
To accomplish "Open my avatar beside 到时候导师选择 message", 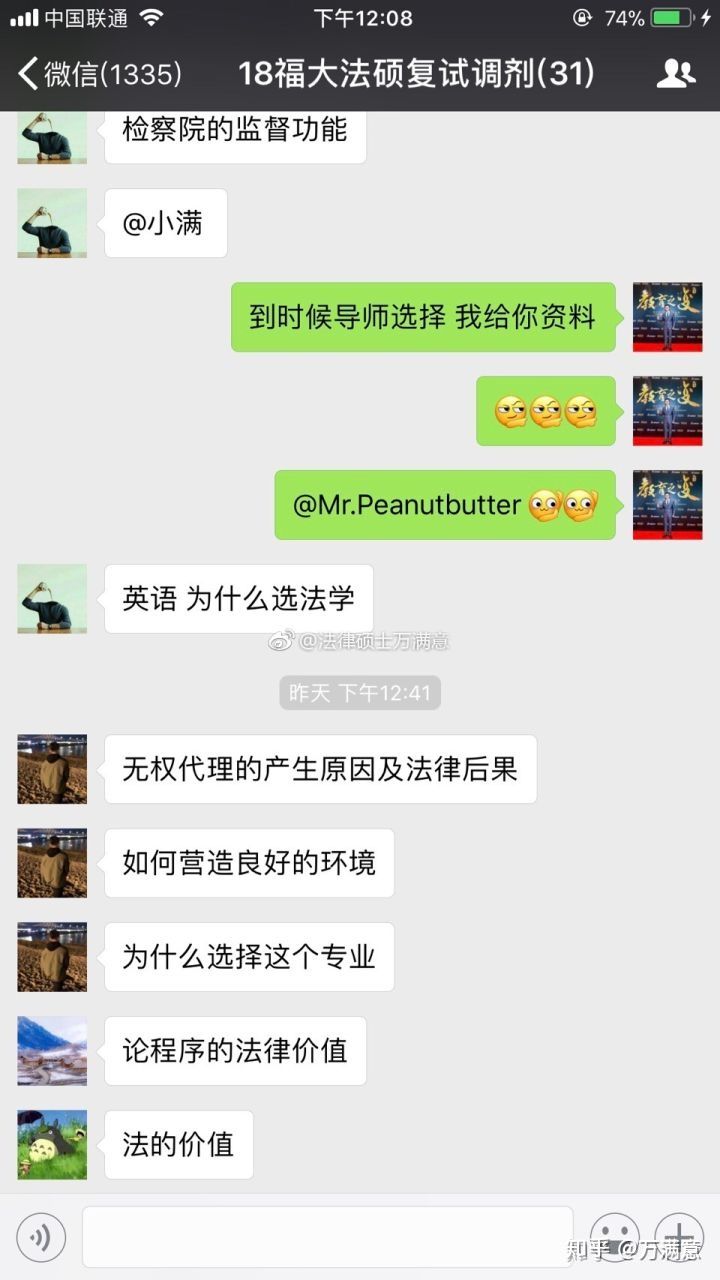I will (x=667, y=317).
